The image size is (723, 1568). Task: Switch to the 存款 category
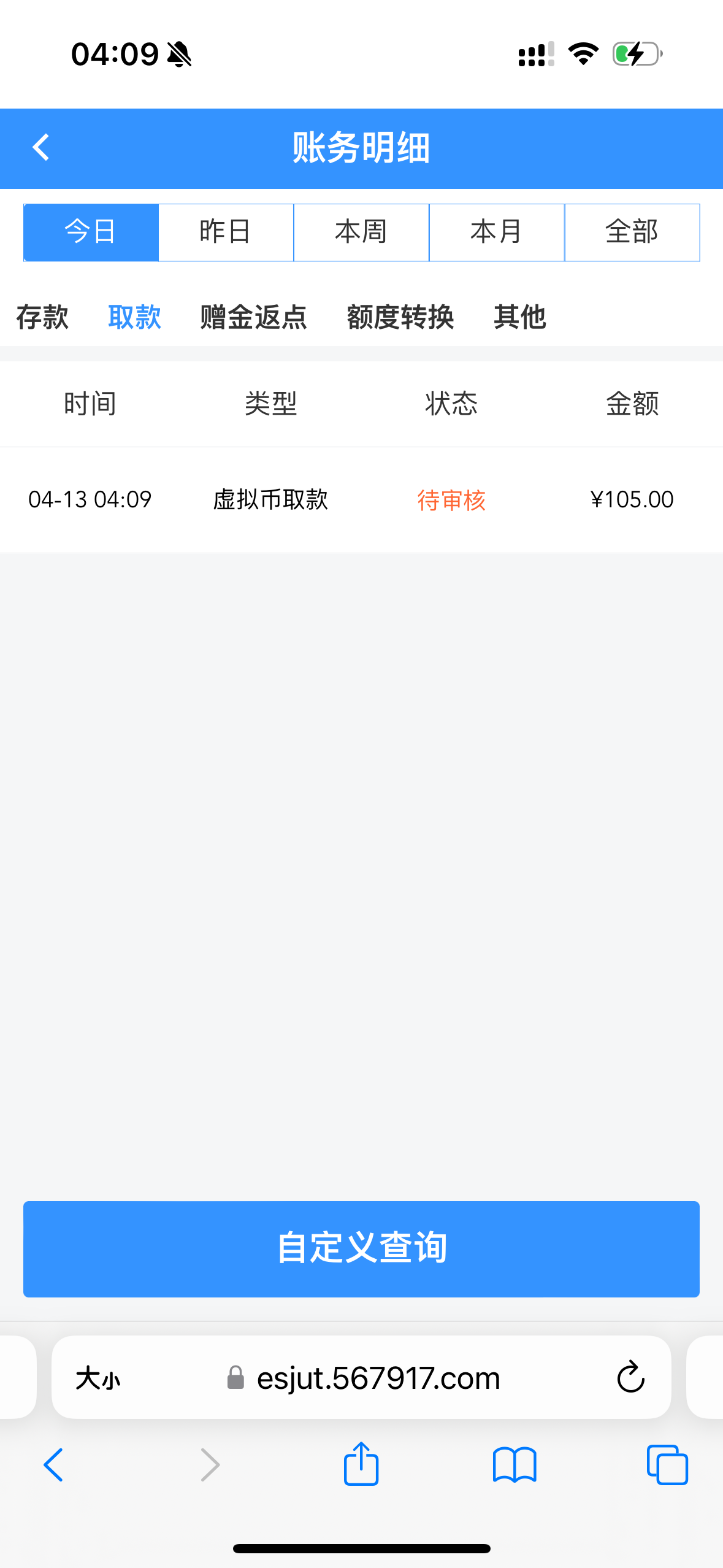pos(42,317)
